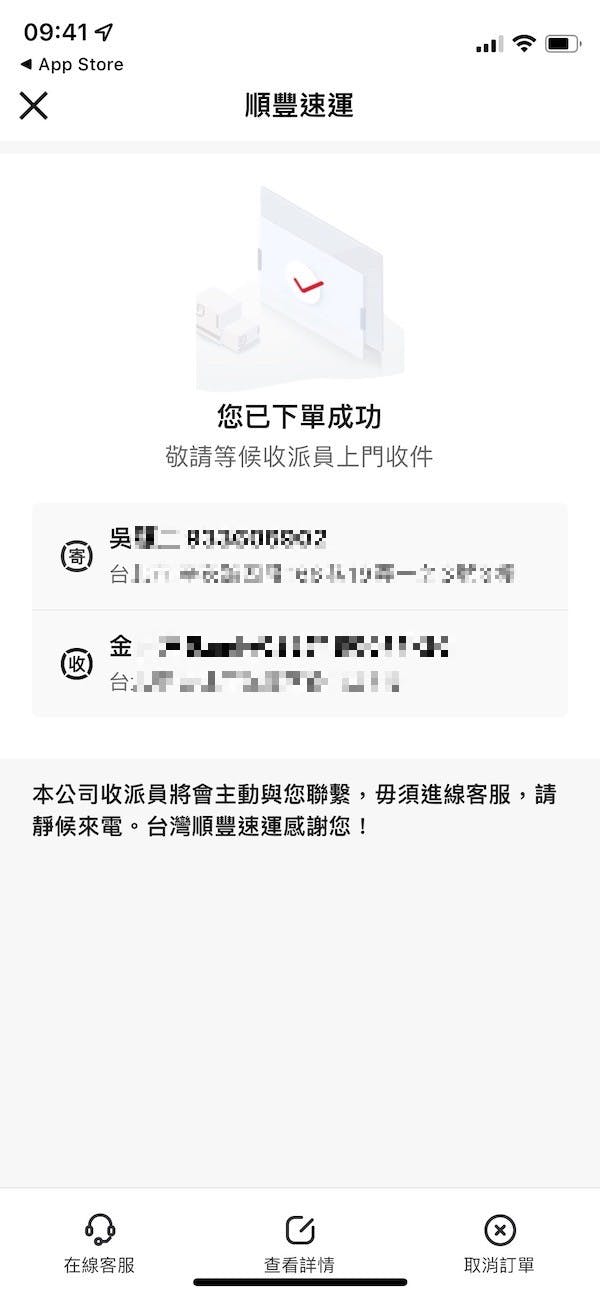
Task: Open 查看詳情 to view order details
Action: pyautogui.click(x=299, y=1243)
